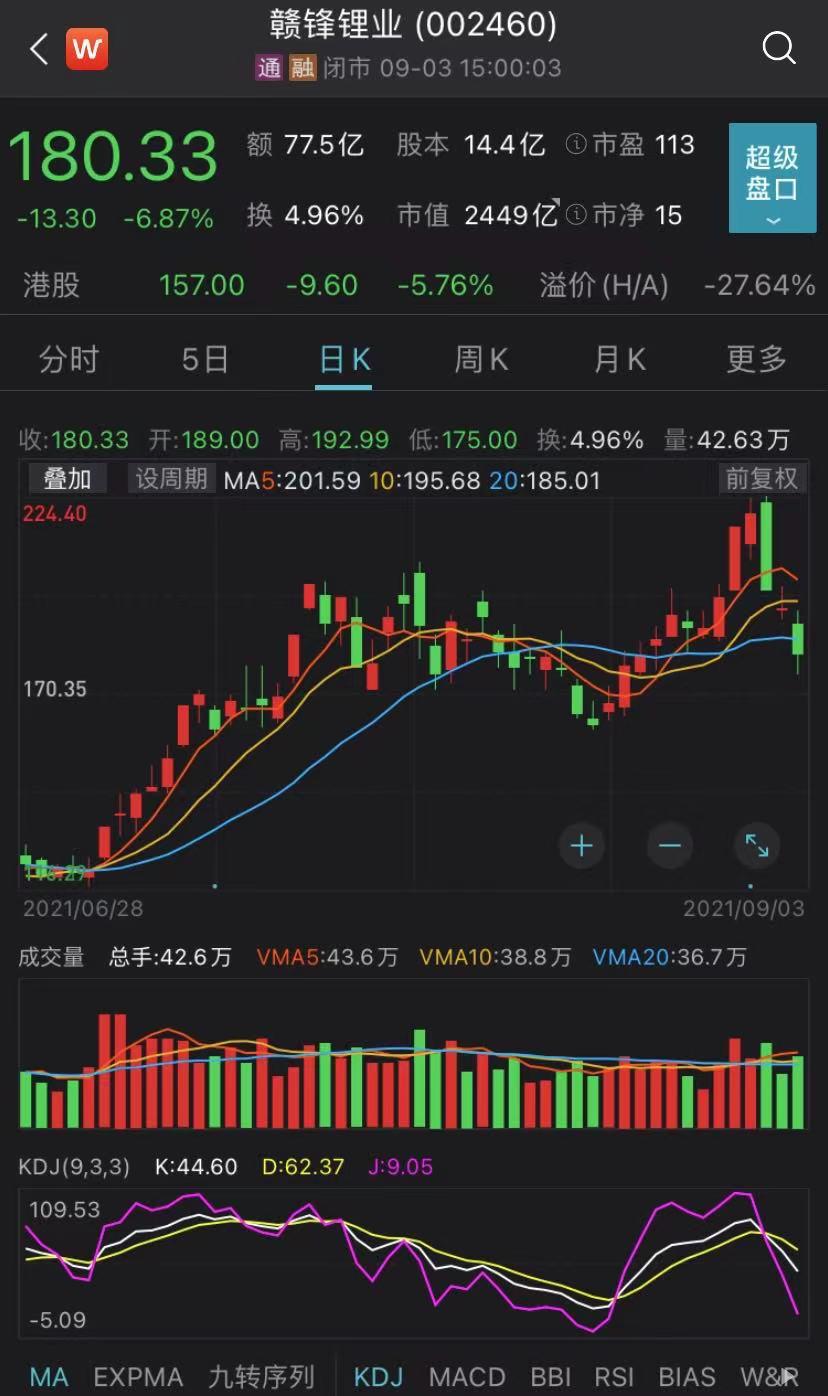Zoom in the chart with plus
The image size is (828, 1396).
tap(581, 847)
